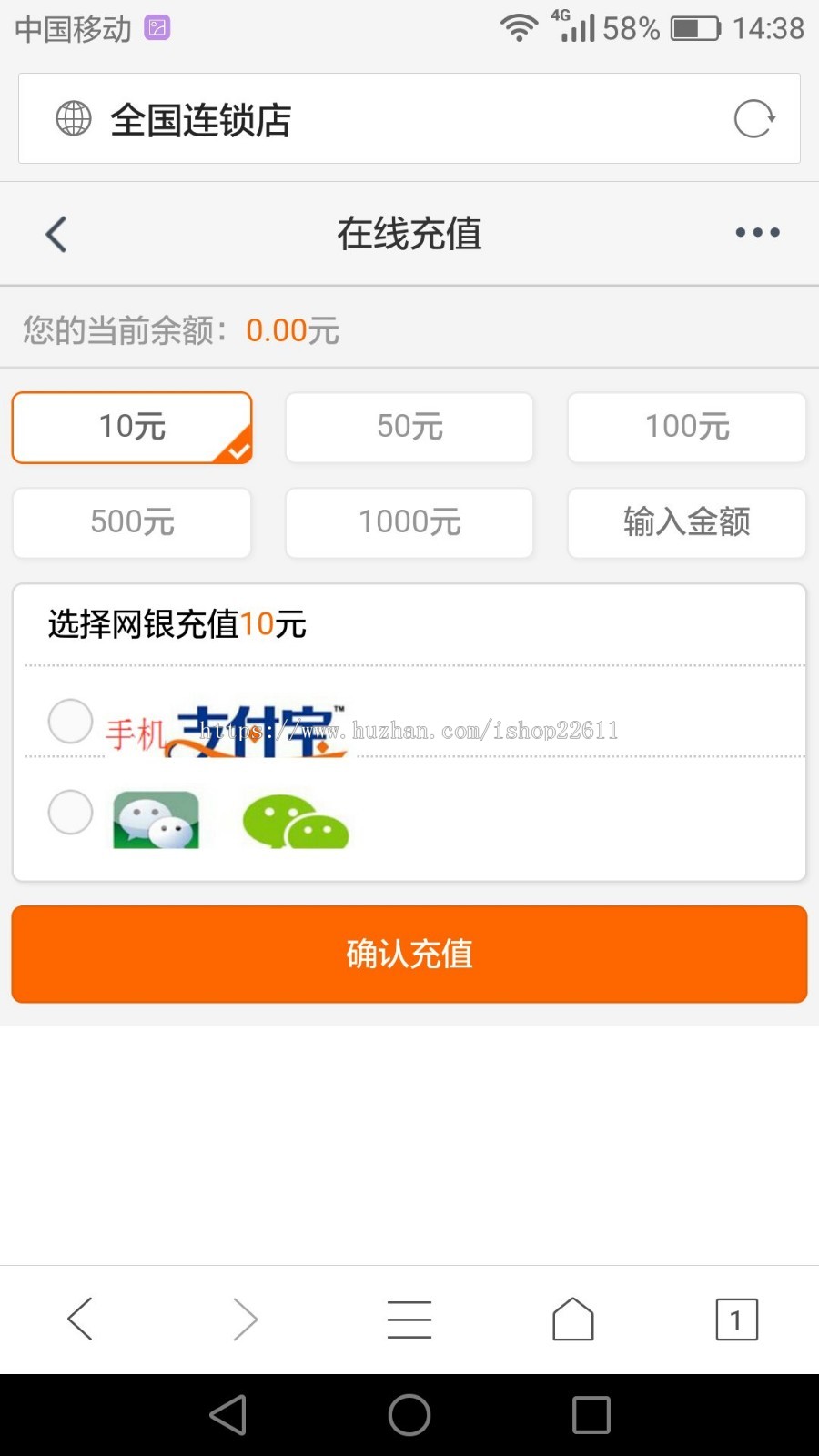Choose the 1000元 recharge amount
The height and width of the screenshot is (1456, 819).
click(409, 522)
